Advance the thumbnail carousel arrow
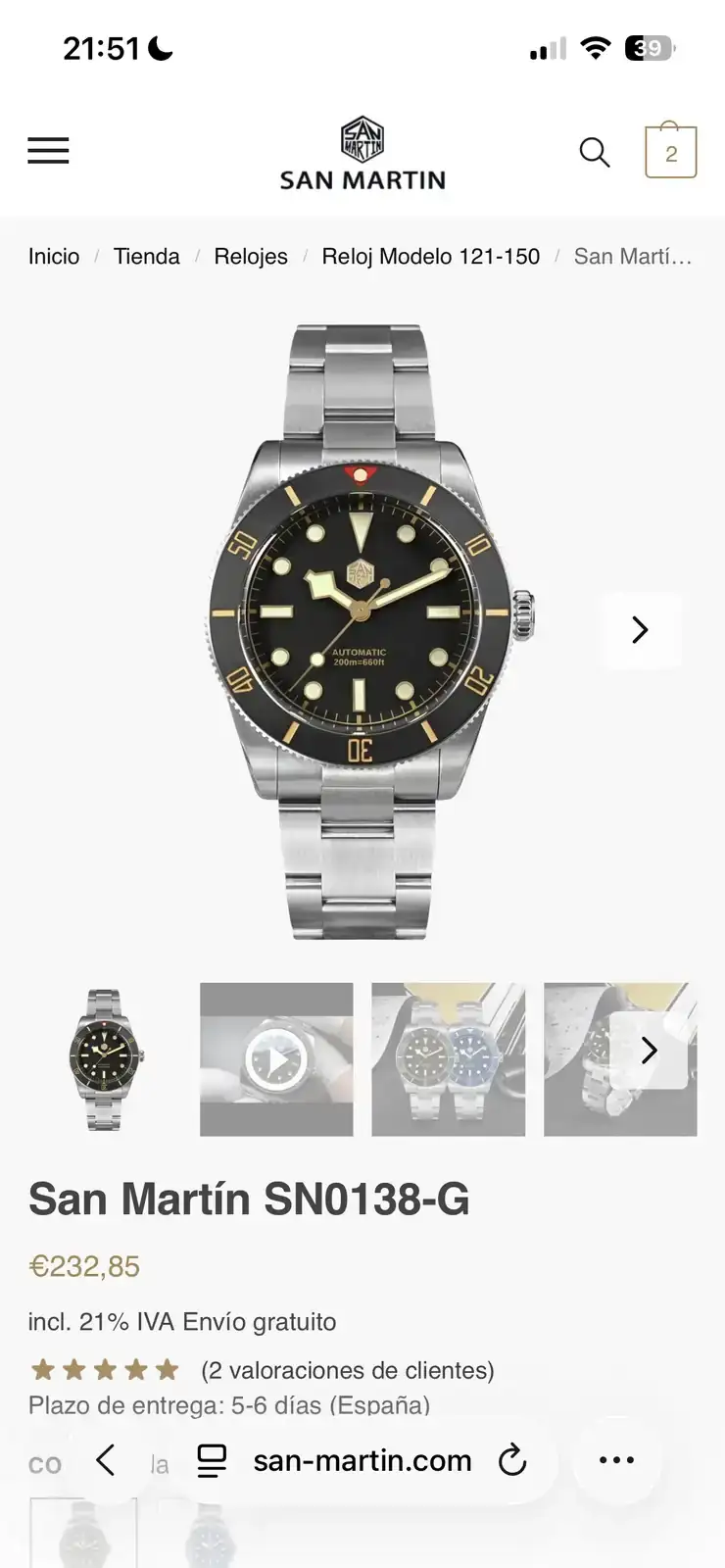The image size is (725, 1568). click(x=649, y=1051)
